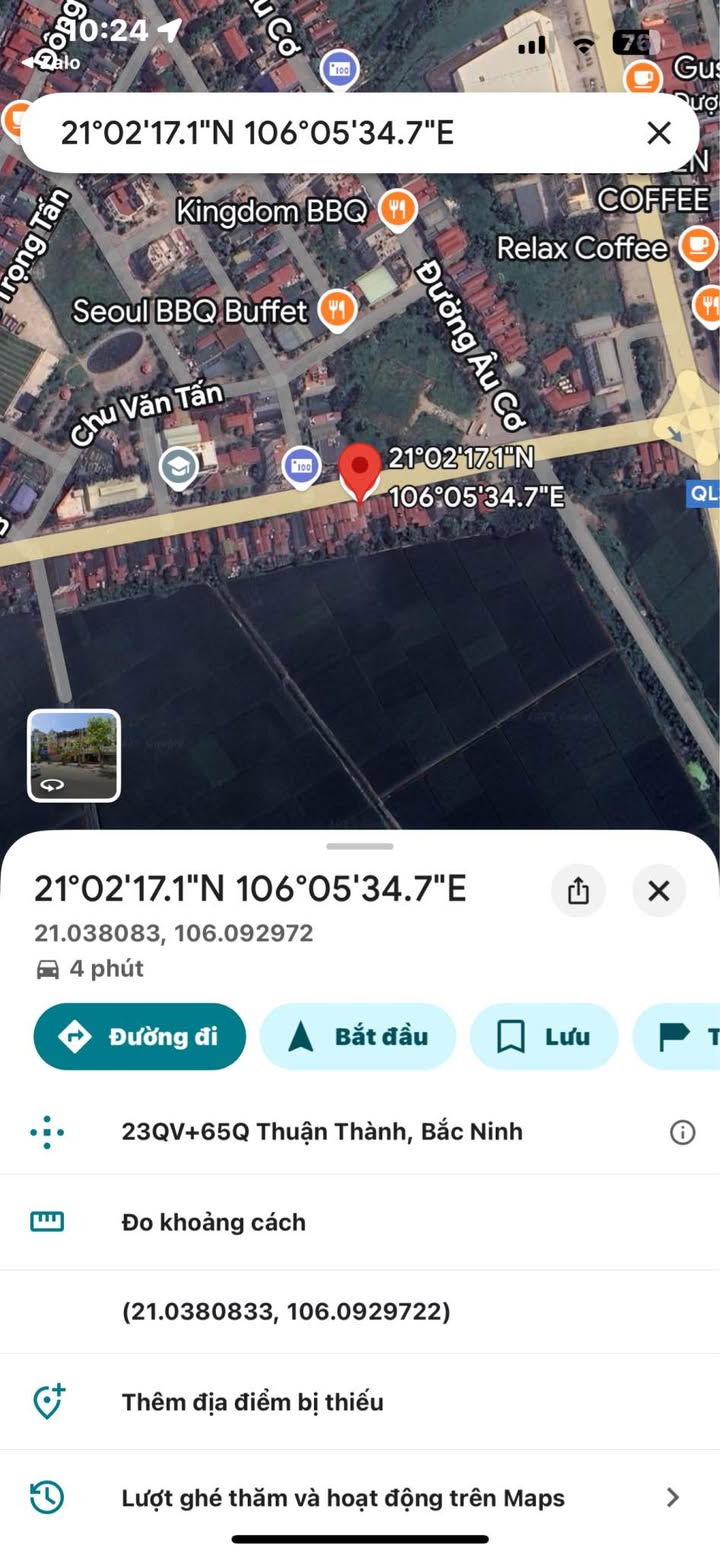
Task: Open plus code info icon
Action: click(682, 1132)
